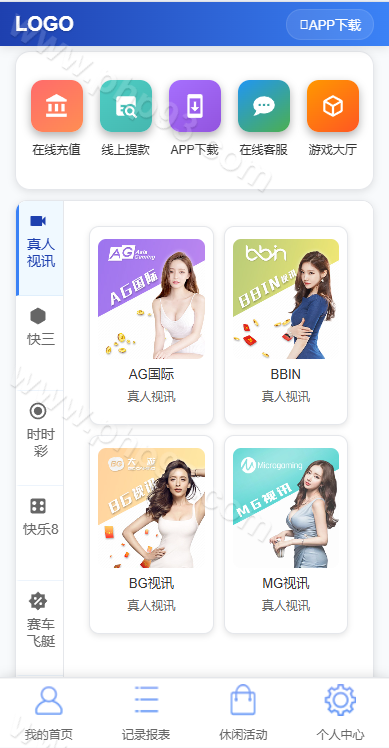Image resolution: width=389 pixels, height=748 pixels.
Task: Go to 我的首页 in bottom bar
Action: pyautogui.click(x=49, y=713)
